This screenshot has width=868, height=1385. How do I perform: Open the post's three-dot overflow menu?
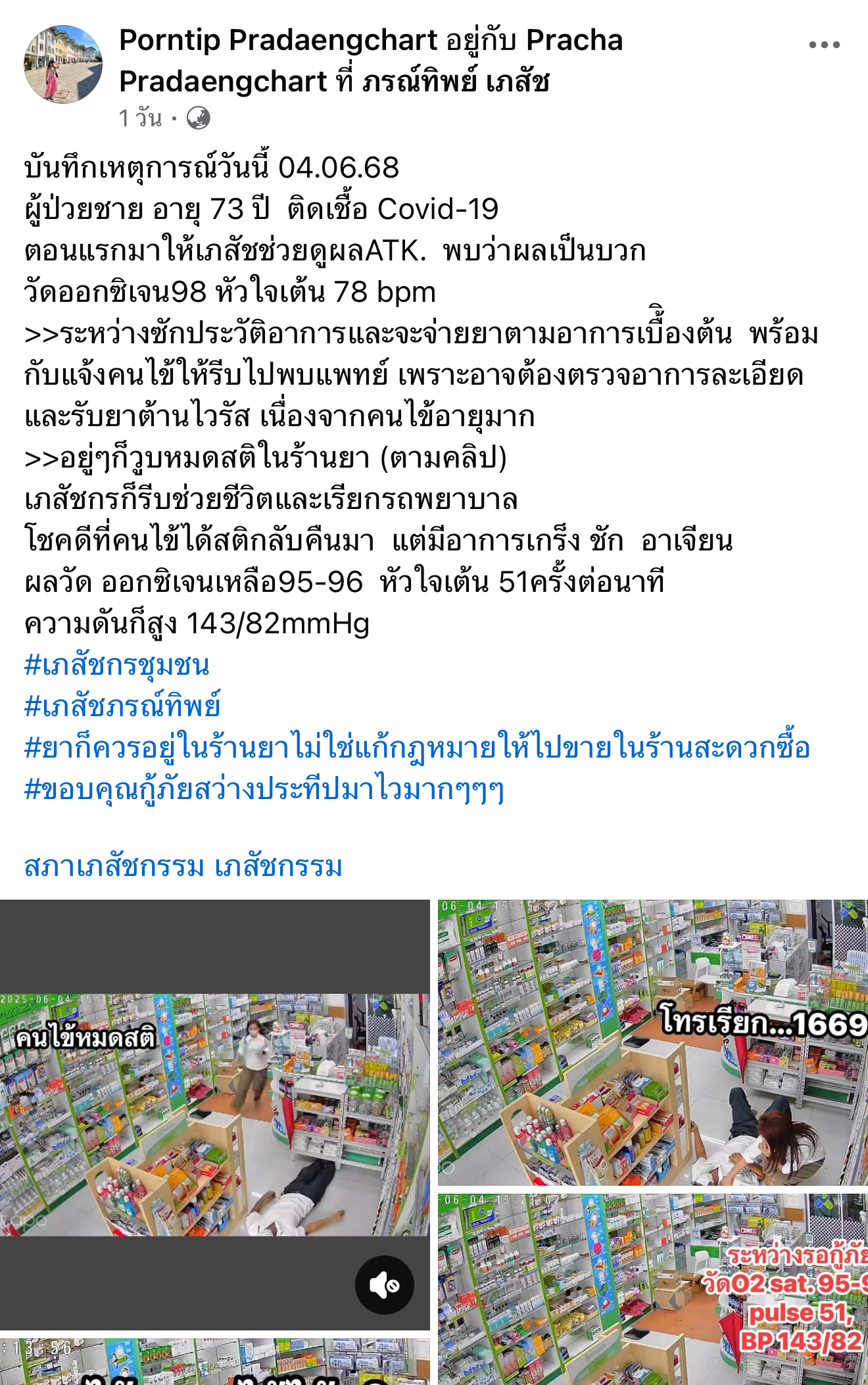pyautogui.click(x=824, y=45)
